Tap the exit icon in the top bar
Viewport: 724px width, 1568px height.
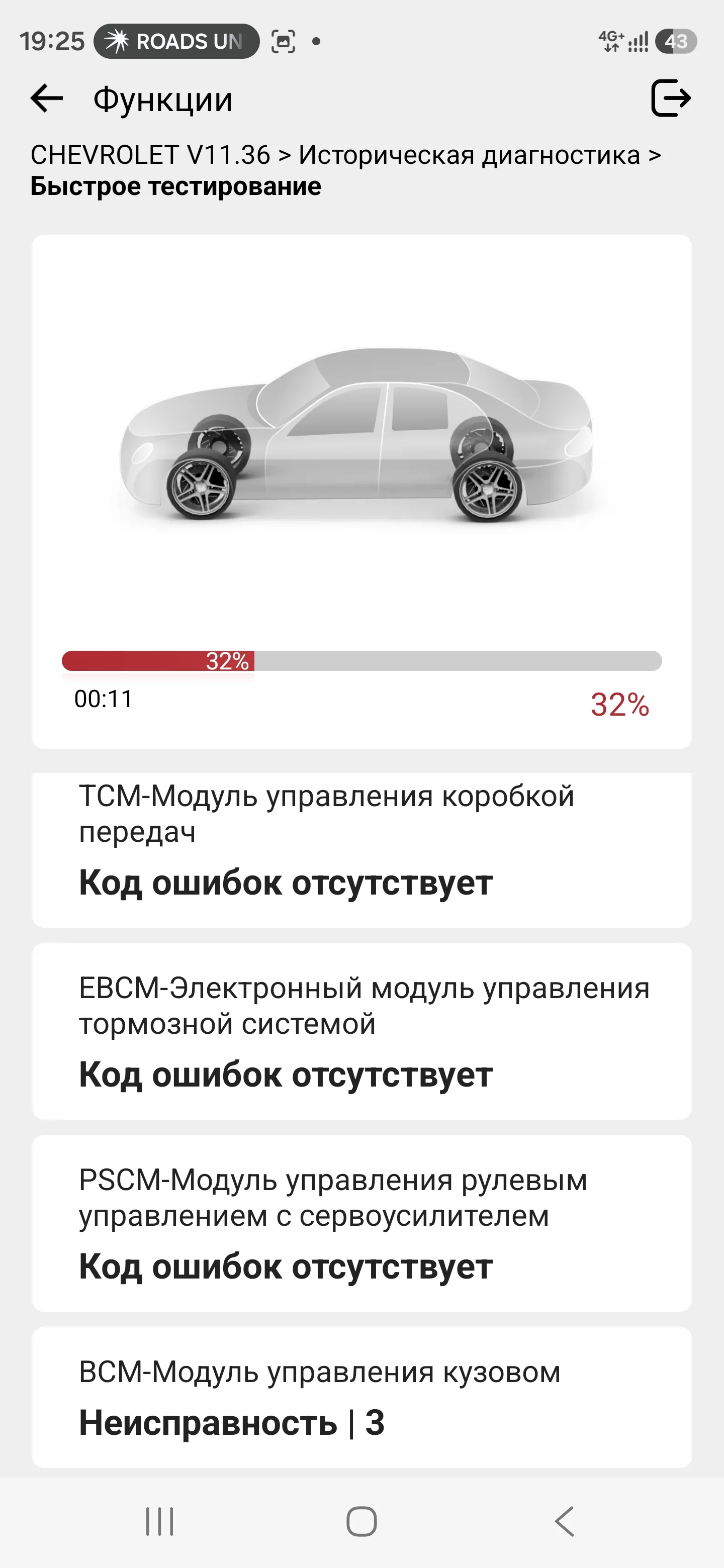pos(671,98)
